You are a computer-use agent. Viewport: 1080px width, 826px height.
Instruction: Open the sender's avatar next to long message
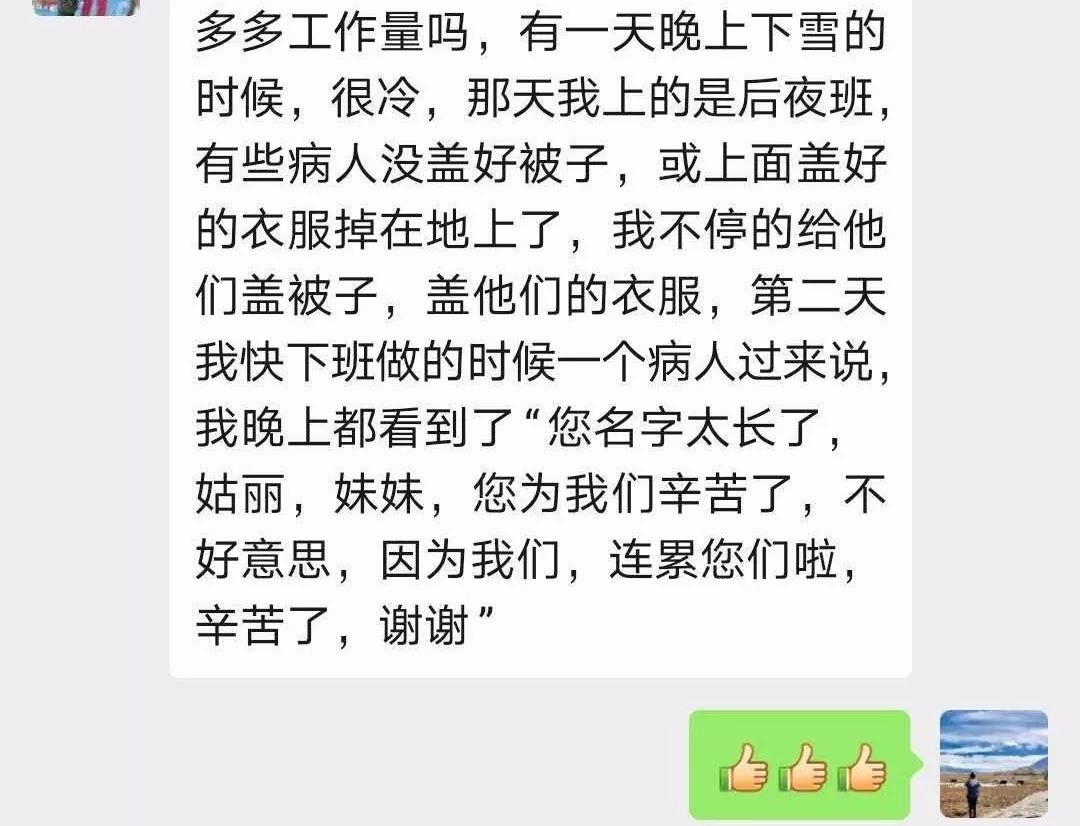click(x=86, y=7)
